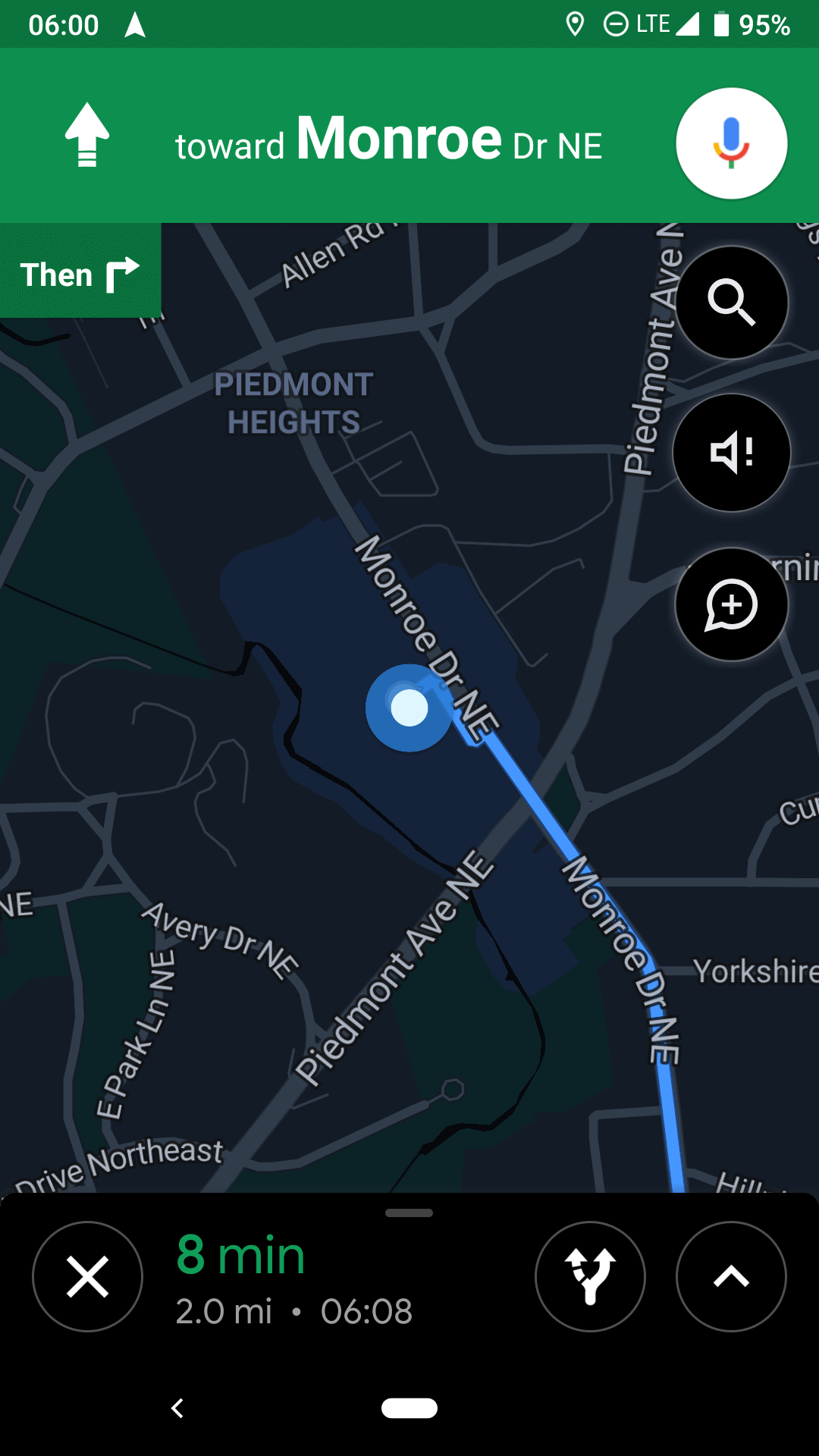
Task: Activate the voice assistant microphone
Action: point(731,143)
